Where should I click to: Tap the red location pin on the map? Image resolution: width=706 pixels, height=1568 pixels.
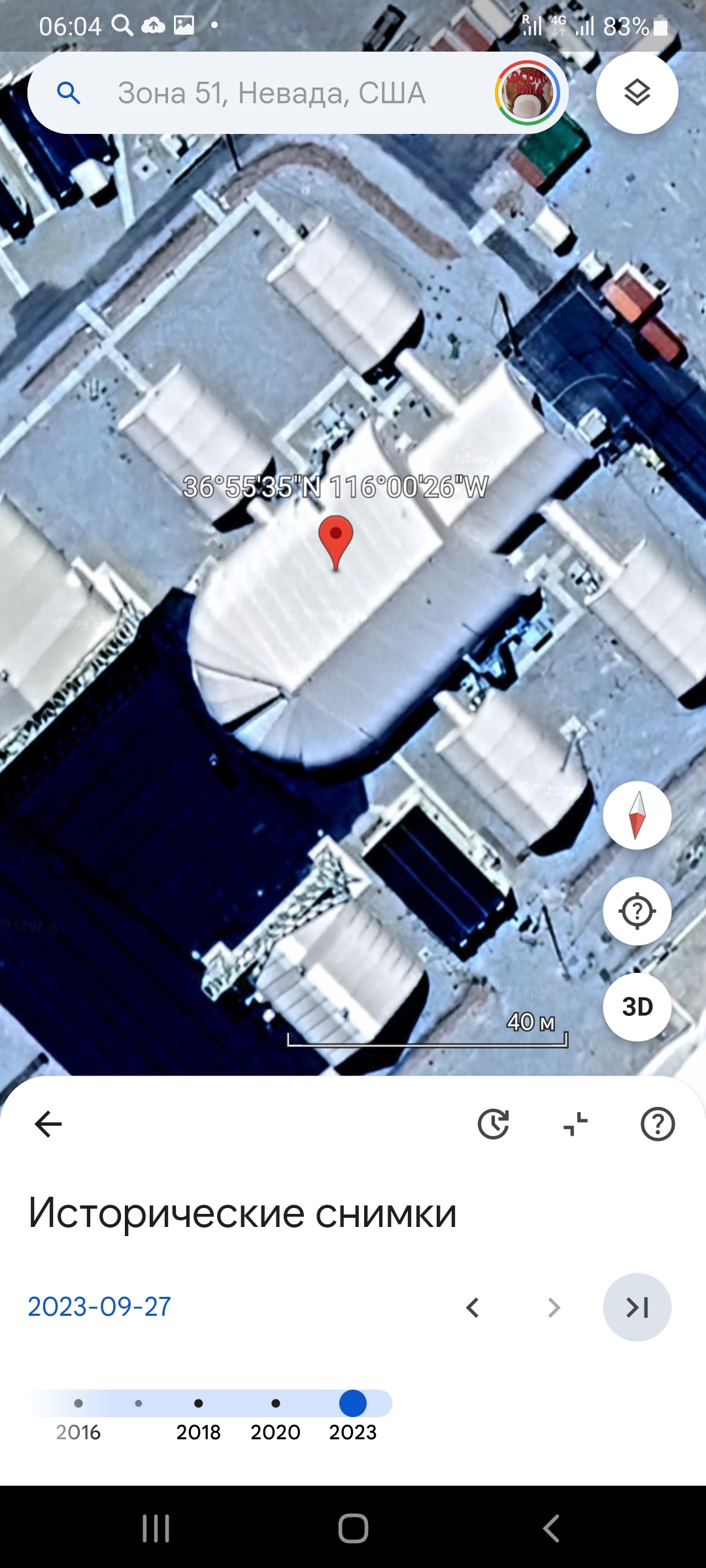click(336, 540)
